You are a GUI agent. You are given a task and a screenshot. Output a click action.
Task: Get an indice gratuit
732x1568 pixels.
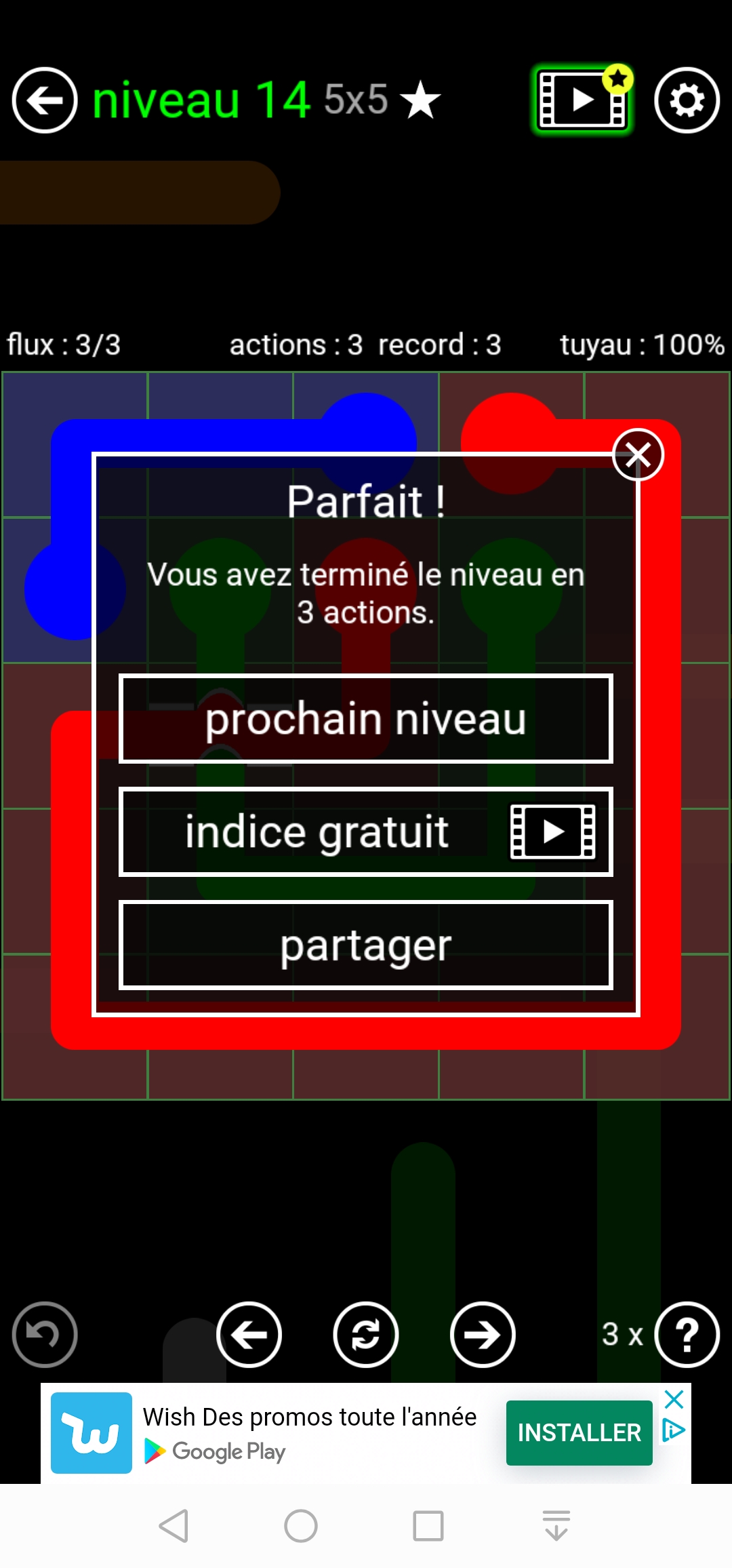[366, 831]
